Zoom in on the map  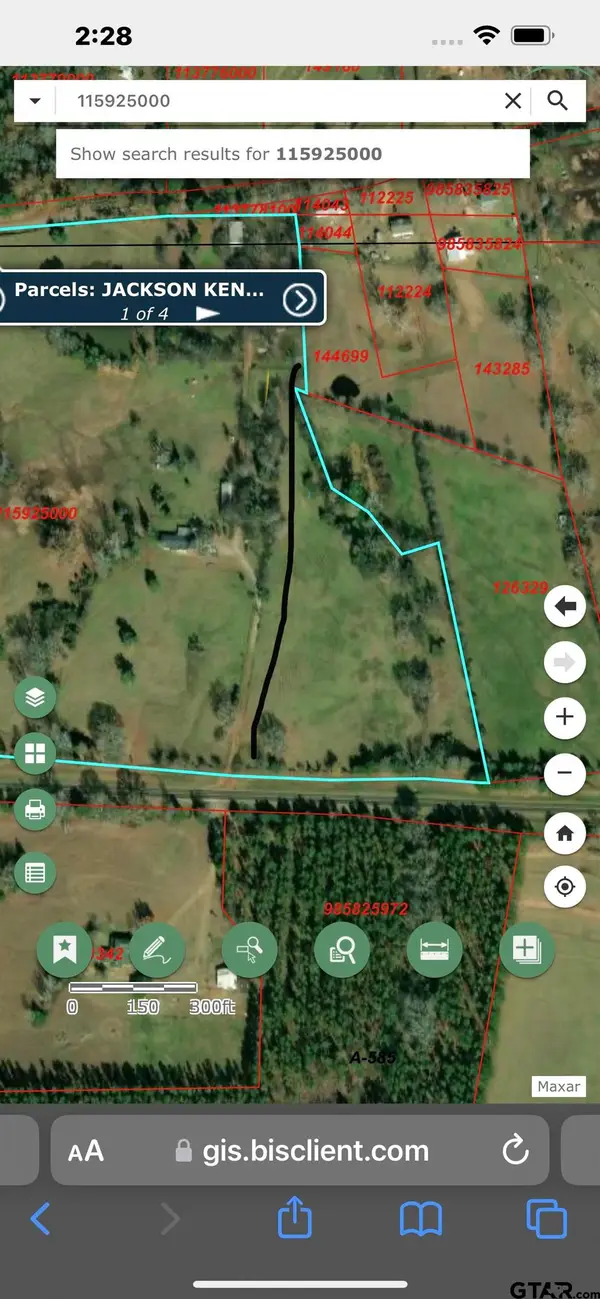coord(565,717)
